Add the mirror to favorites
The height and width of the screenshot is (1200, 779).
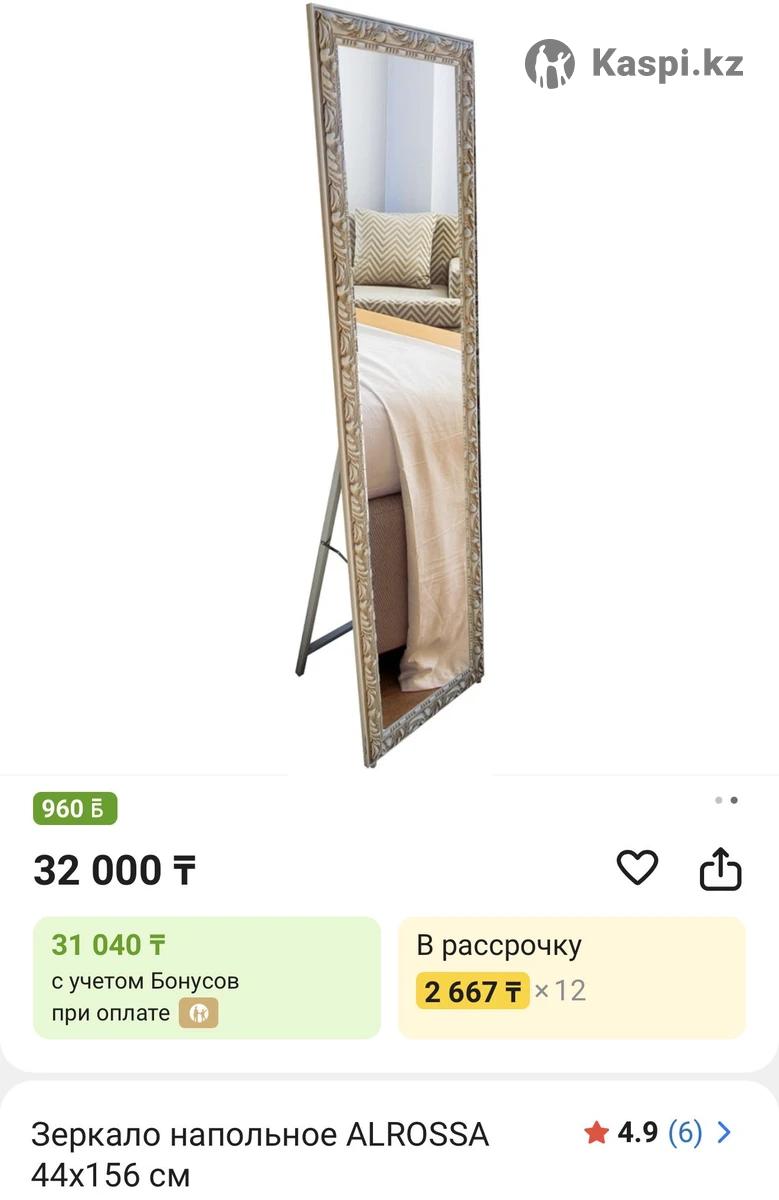637,868
